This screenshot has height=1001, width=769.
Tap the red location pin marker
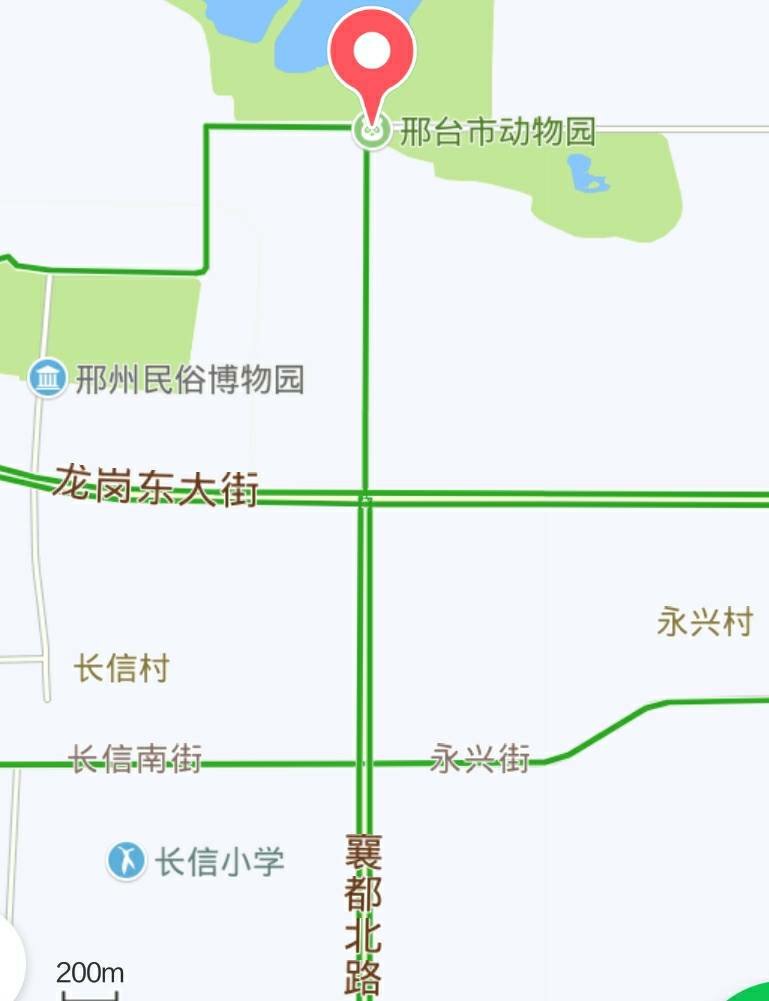point(371,55)
